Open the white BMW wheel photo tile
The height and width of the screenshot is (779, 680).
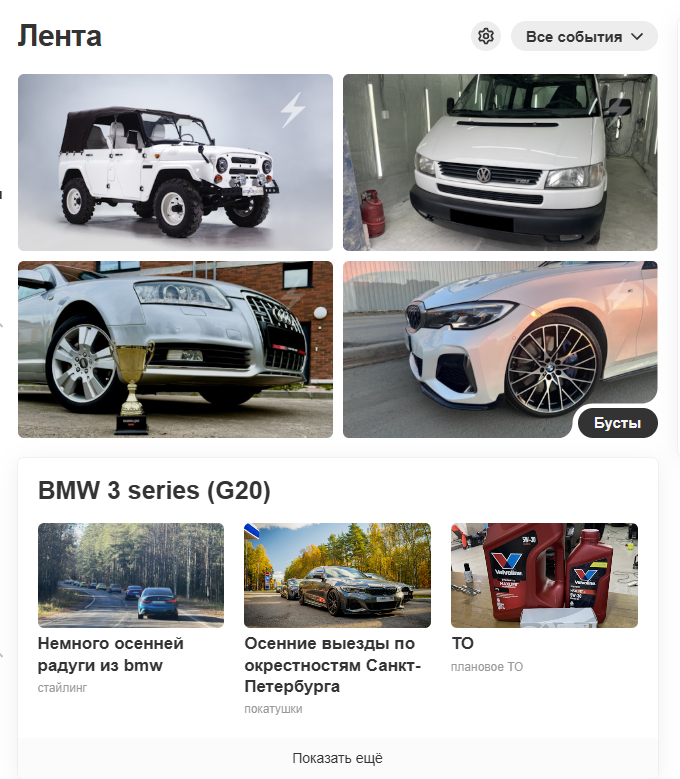480,340
